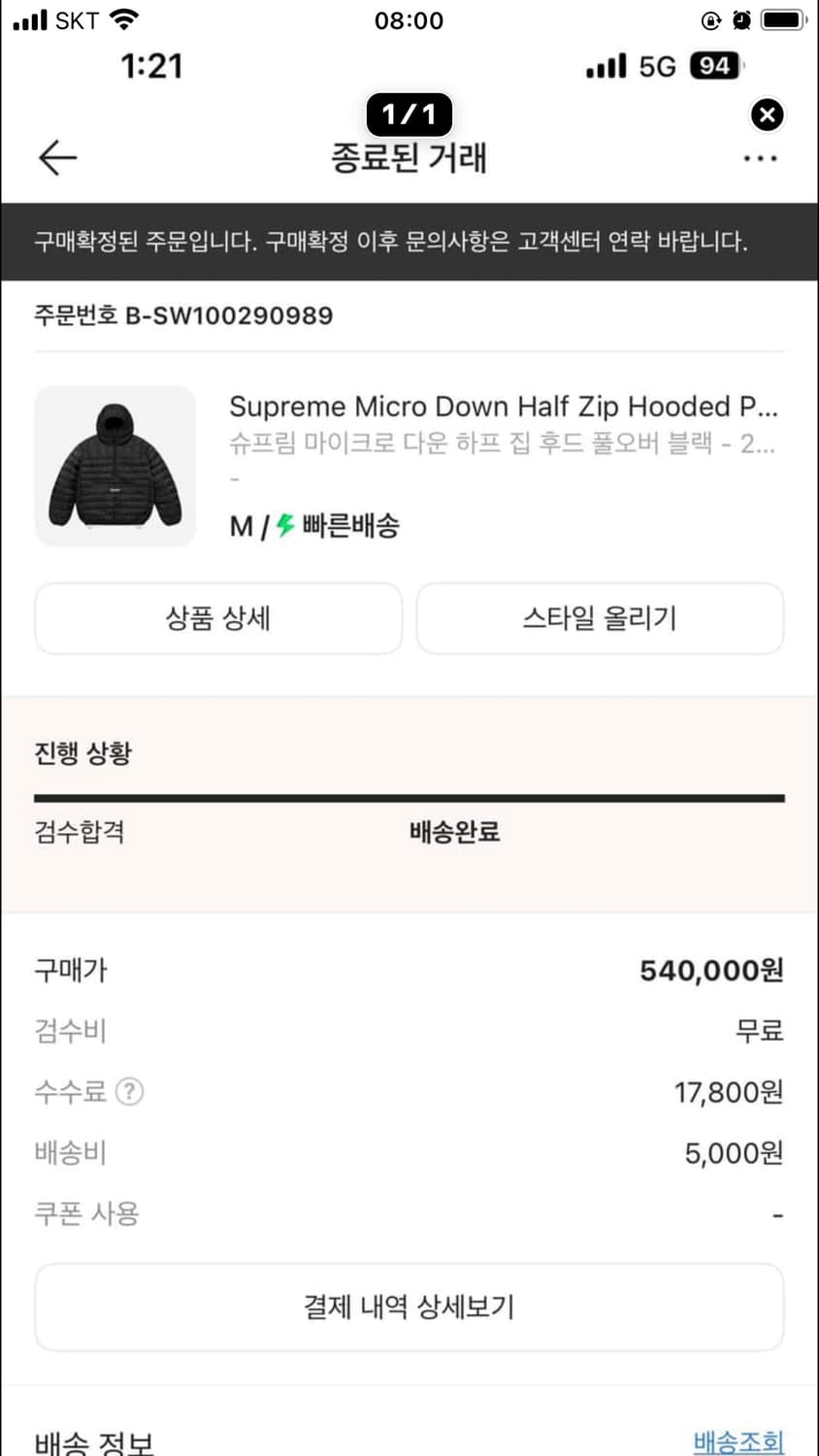This screenshot has height=1456, width=819.
Task: Open the 상품 상세 product detail page
Action: click(217, 618)
